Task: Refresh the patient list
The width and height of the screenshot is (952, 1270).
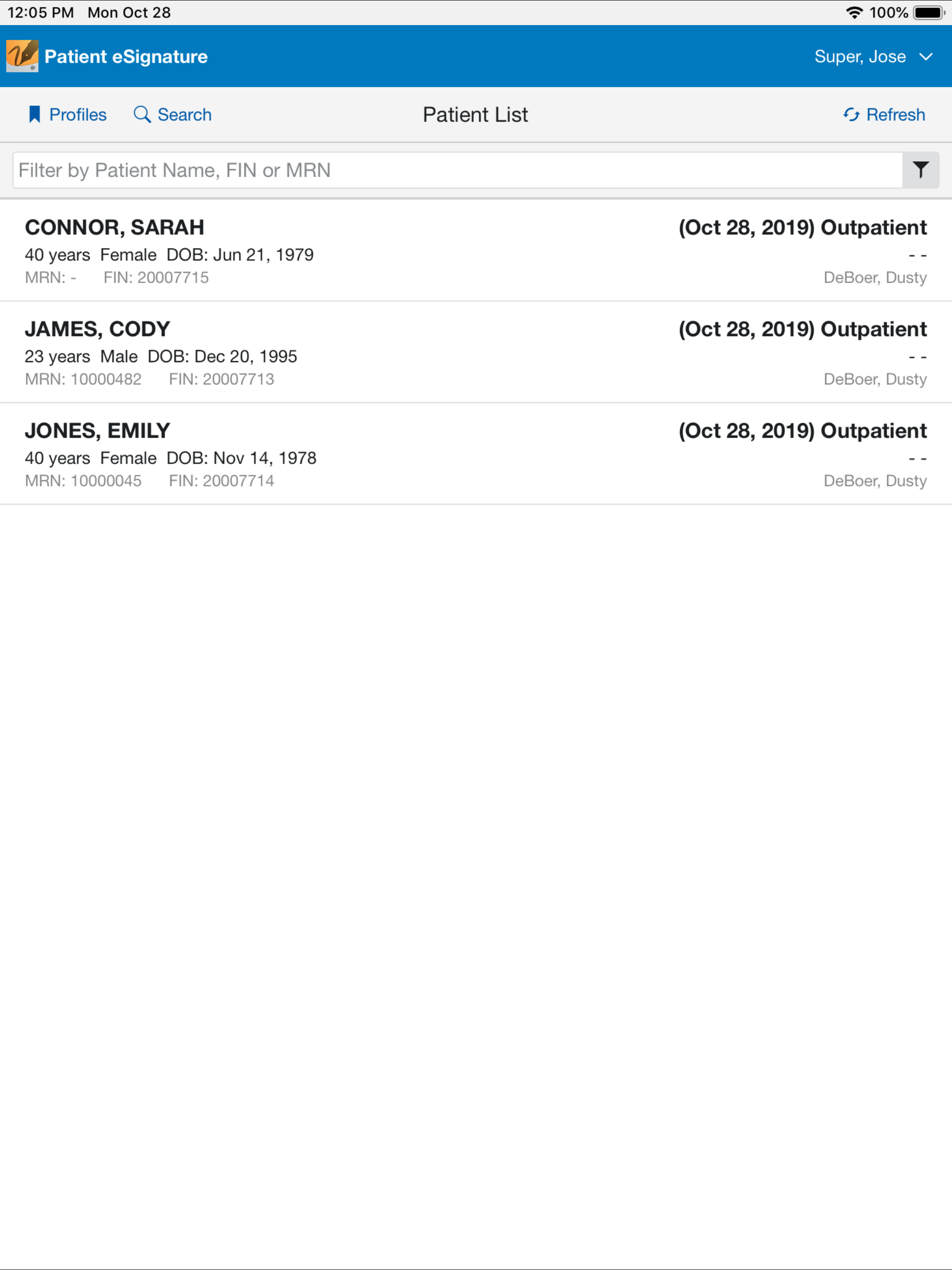Action: click(884, 115)
